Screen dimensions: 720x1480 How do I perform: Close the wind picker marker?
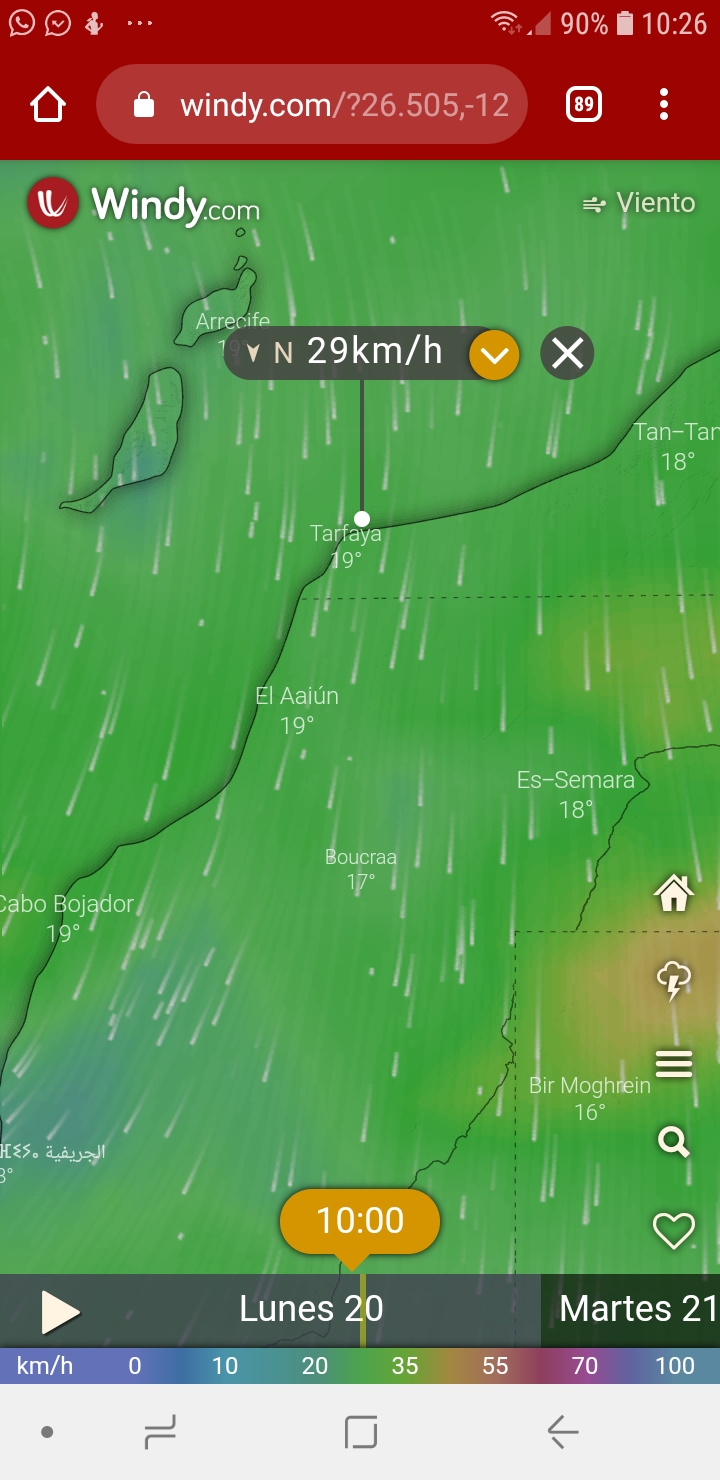pos(567,353)
